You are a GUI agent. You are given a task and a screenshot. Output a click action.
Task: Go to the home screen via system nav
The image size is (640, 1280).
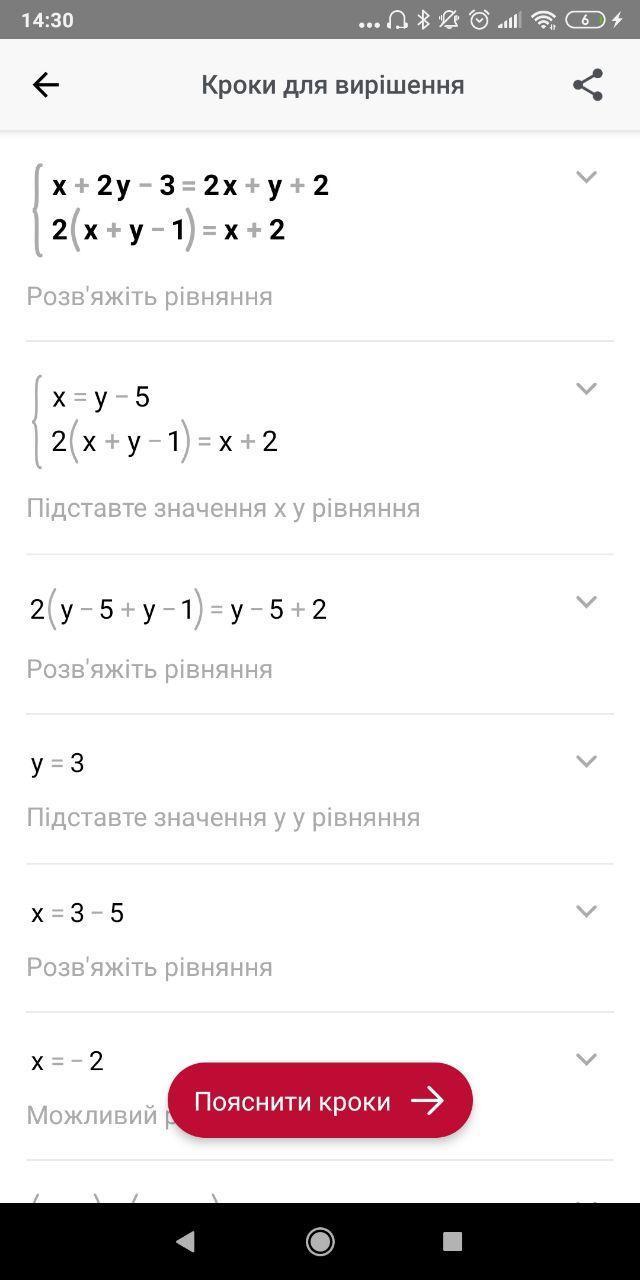click(x=320, y=1241)
